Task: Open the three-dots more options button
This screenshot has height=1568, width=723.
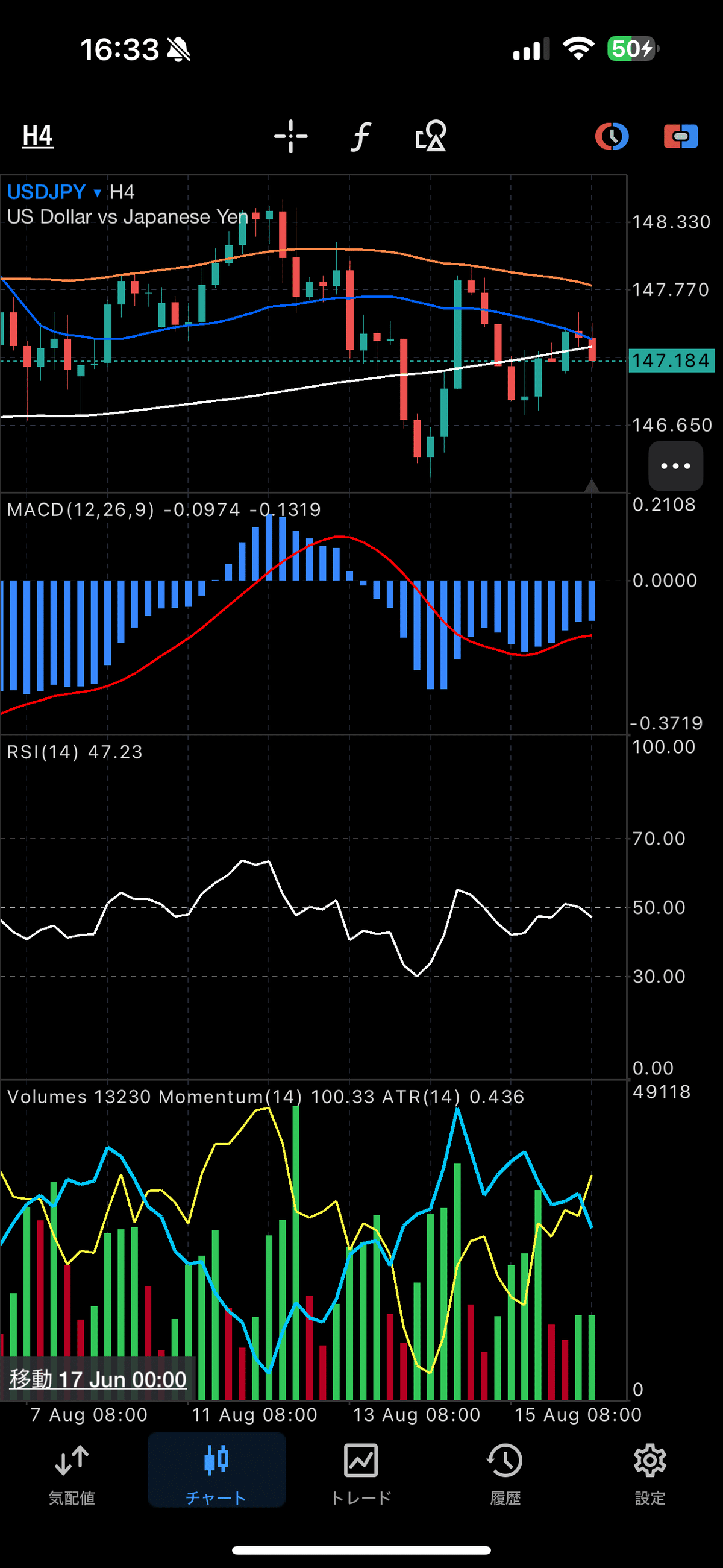Action: click(x=675, y=466)
